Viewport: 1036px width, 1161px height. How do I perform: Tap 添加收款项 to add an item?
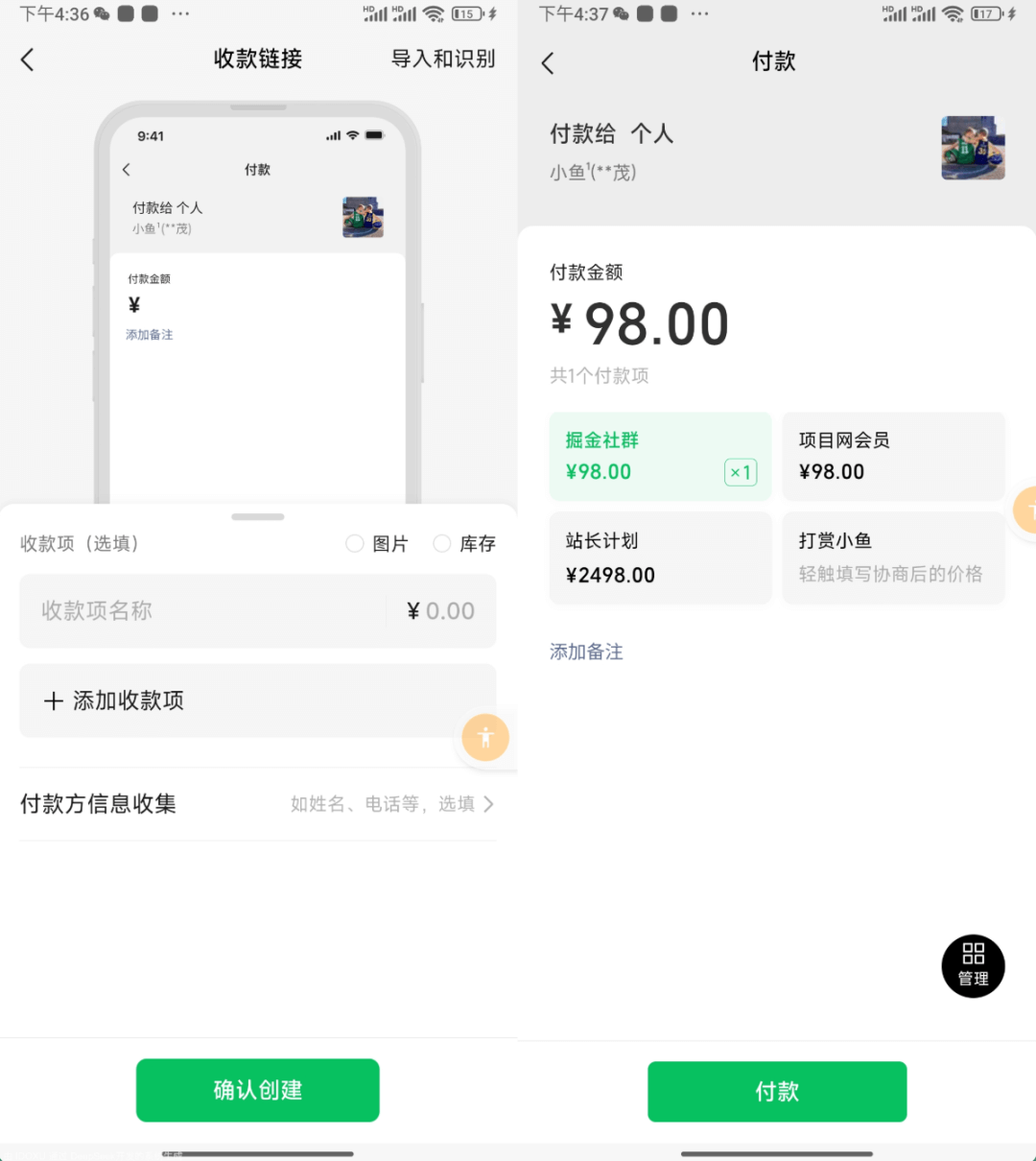pyautogui.click(x=257, y=700)
